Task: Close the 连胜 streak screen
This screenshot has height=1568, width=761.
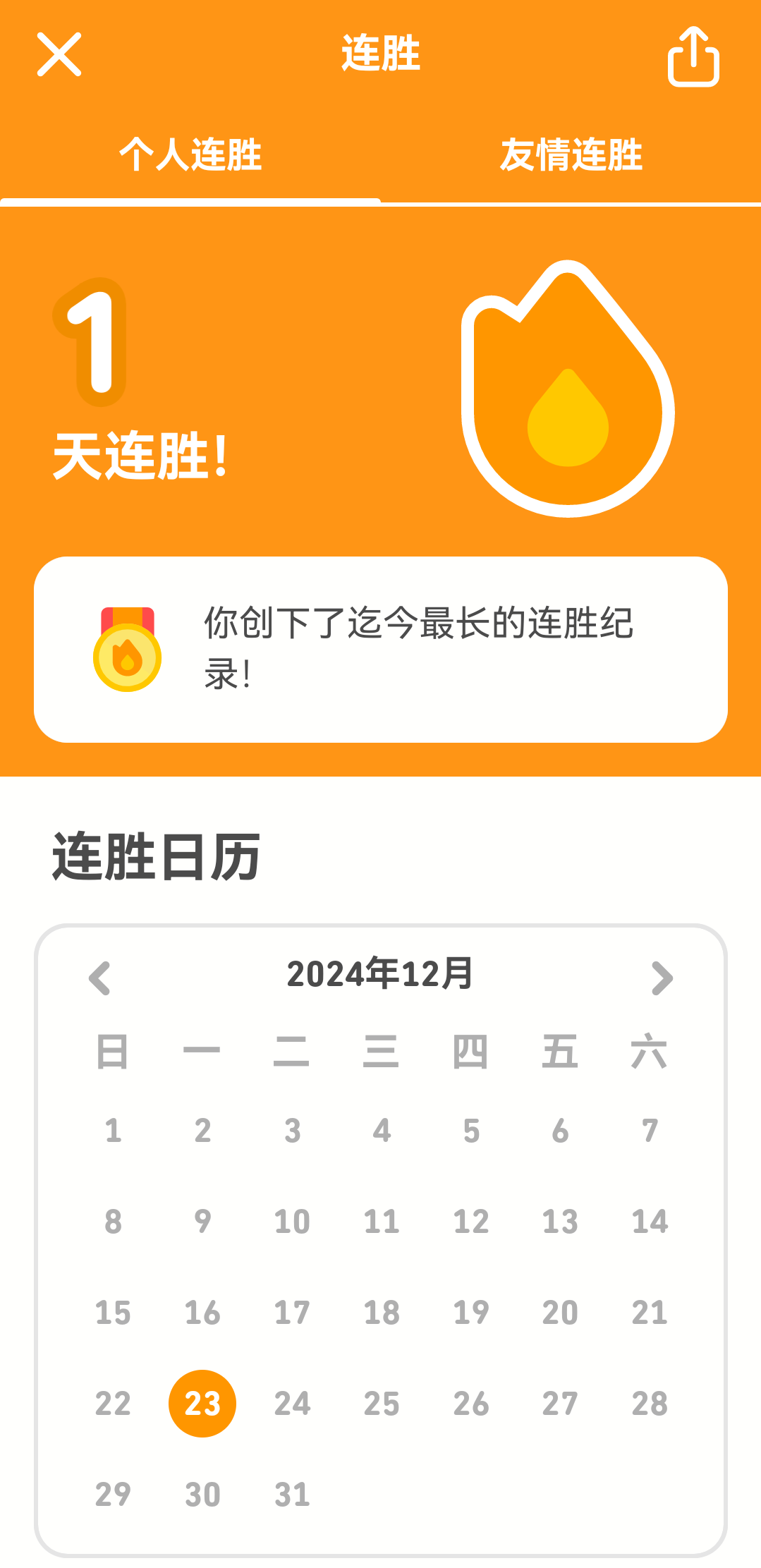Action: (x=59, y=54)
